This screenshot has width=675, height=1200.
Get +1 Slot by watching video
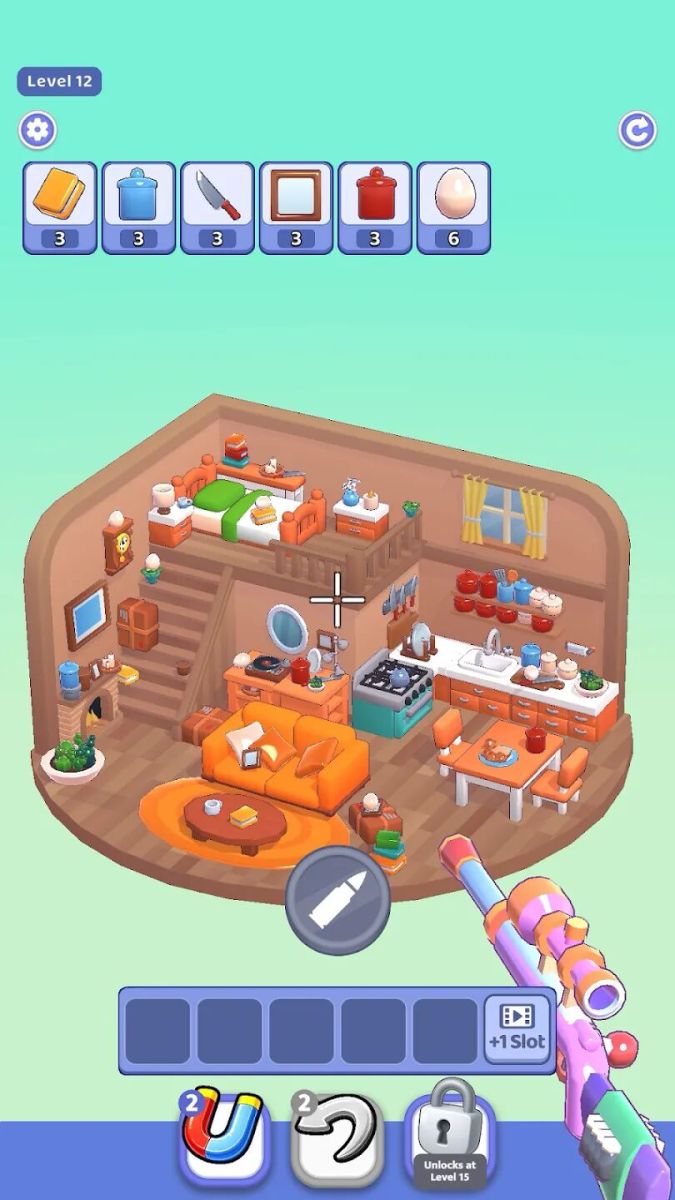point(517,1030)
